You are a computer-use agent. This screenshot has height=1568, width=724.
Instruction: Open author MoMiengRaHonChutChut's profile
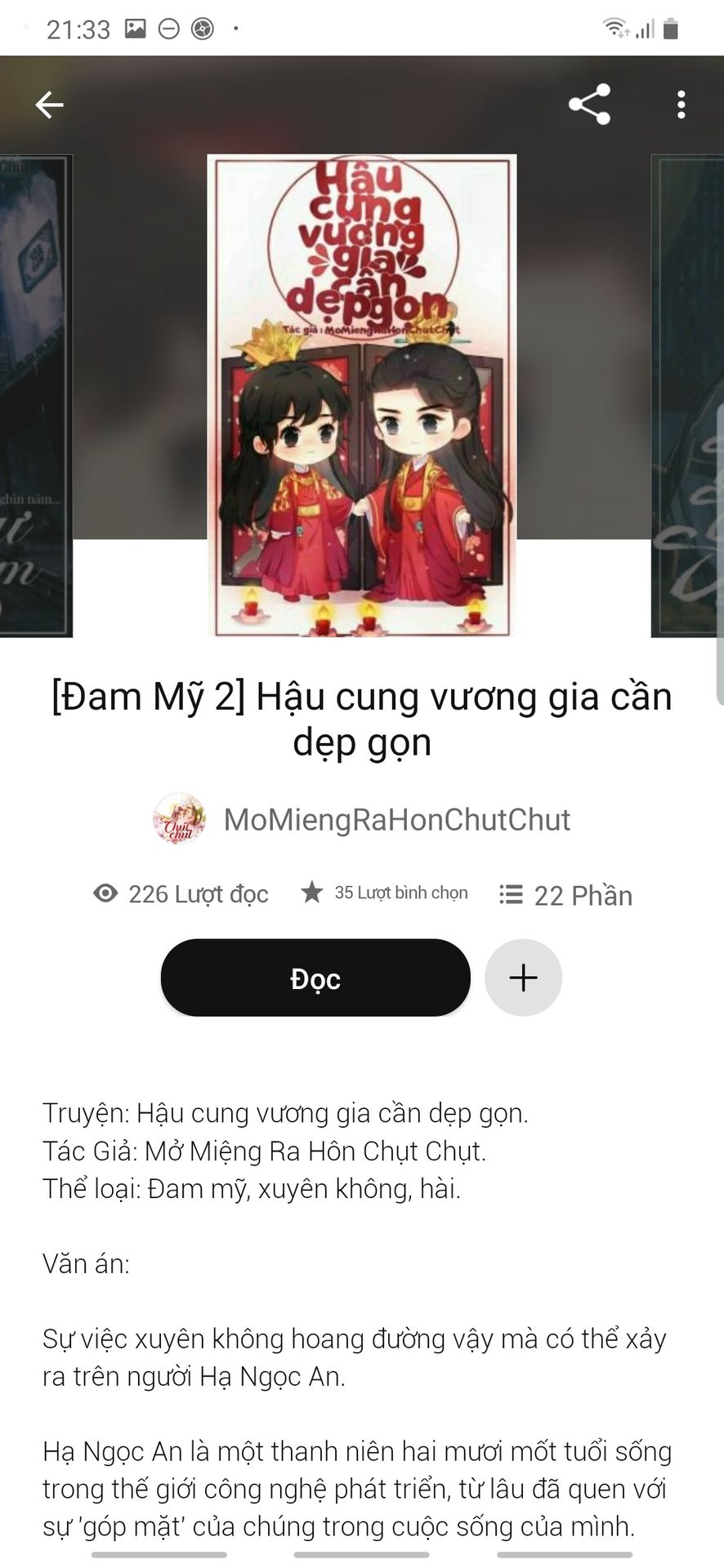[x=361, y=819]
